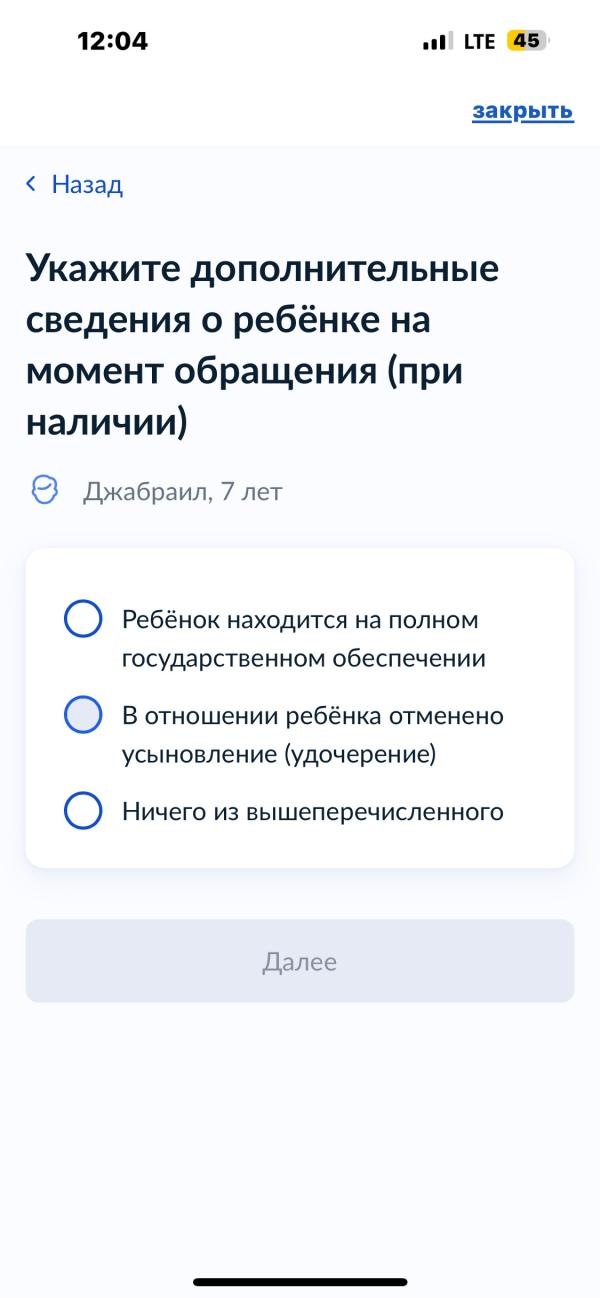
Task: Go back via Назад
Action: [x=75, y=184]
